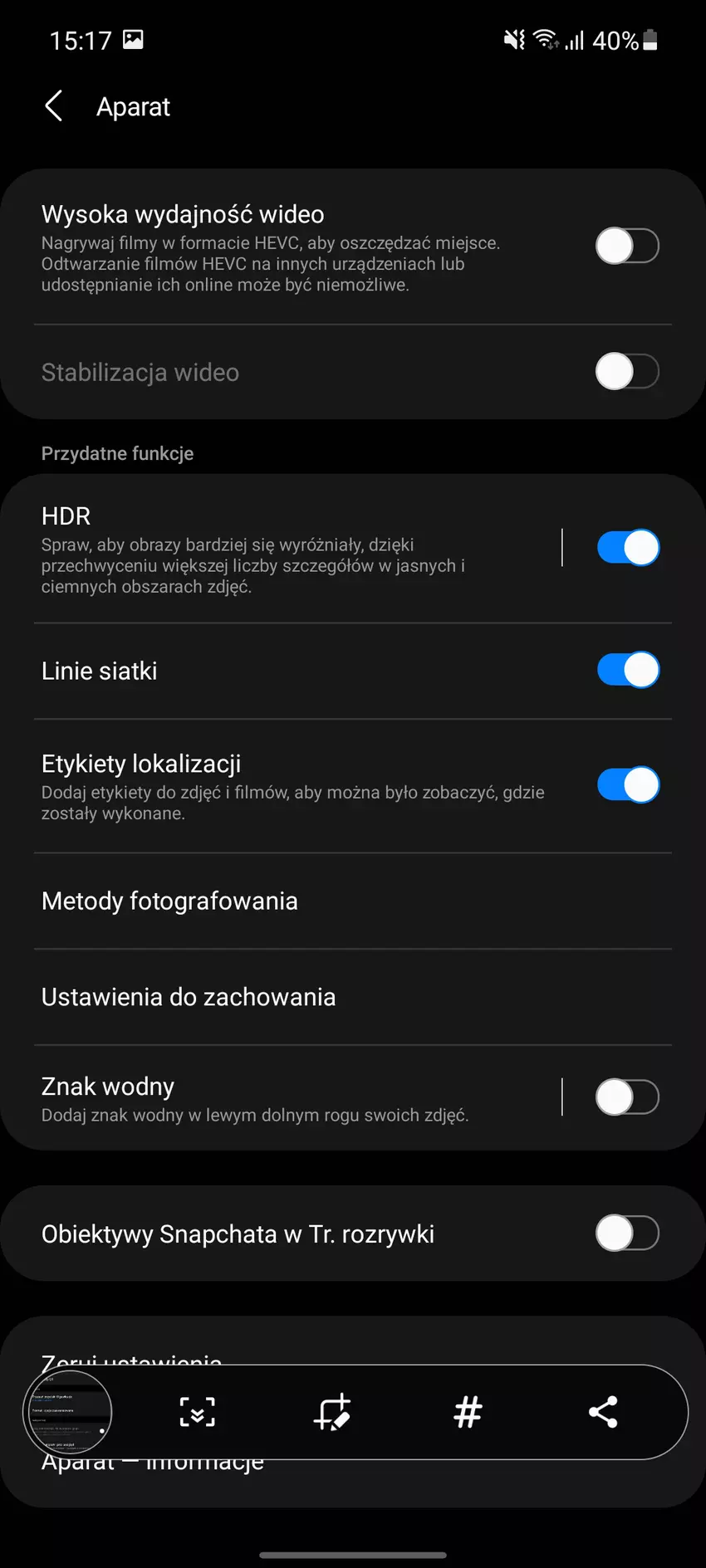Enable the Znak wodny switch
This screenshot has height=1568, width=706.
[627, 1097]
